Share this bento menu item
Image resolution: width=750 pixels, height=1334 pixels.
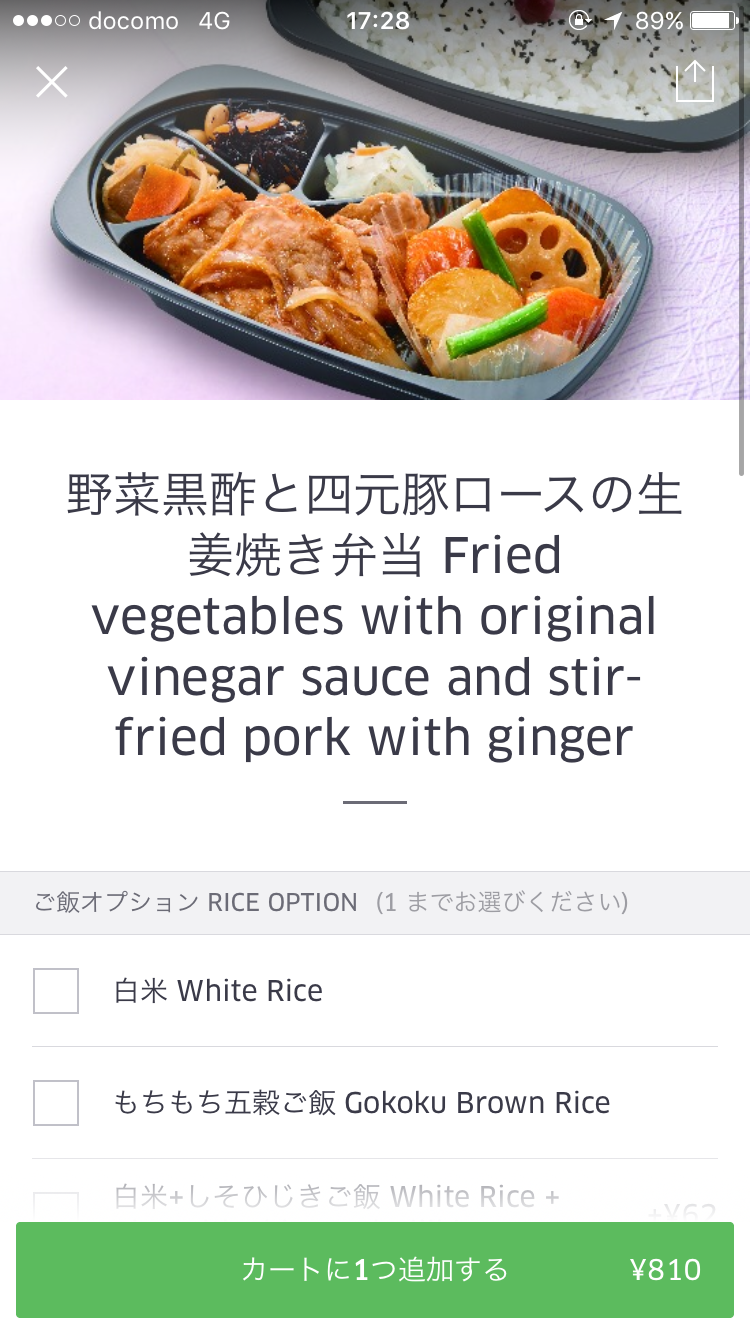[695, 80]
